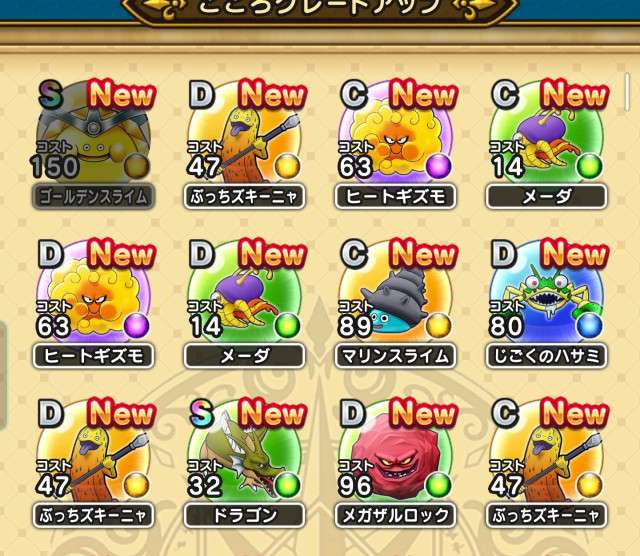The image size is (640, 556).
Task: Choose the S-rank ドラゴン heart
Action: [245, 458]
